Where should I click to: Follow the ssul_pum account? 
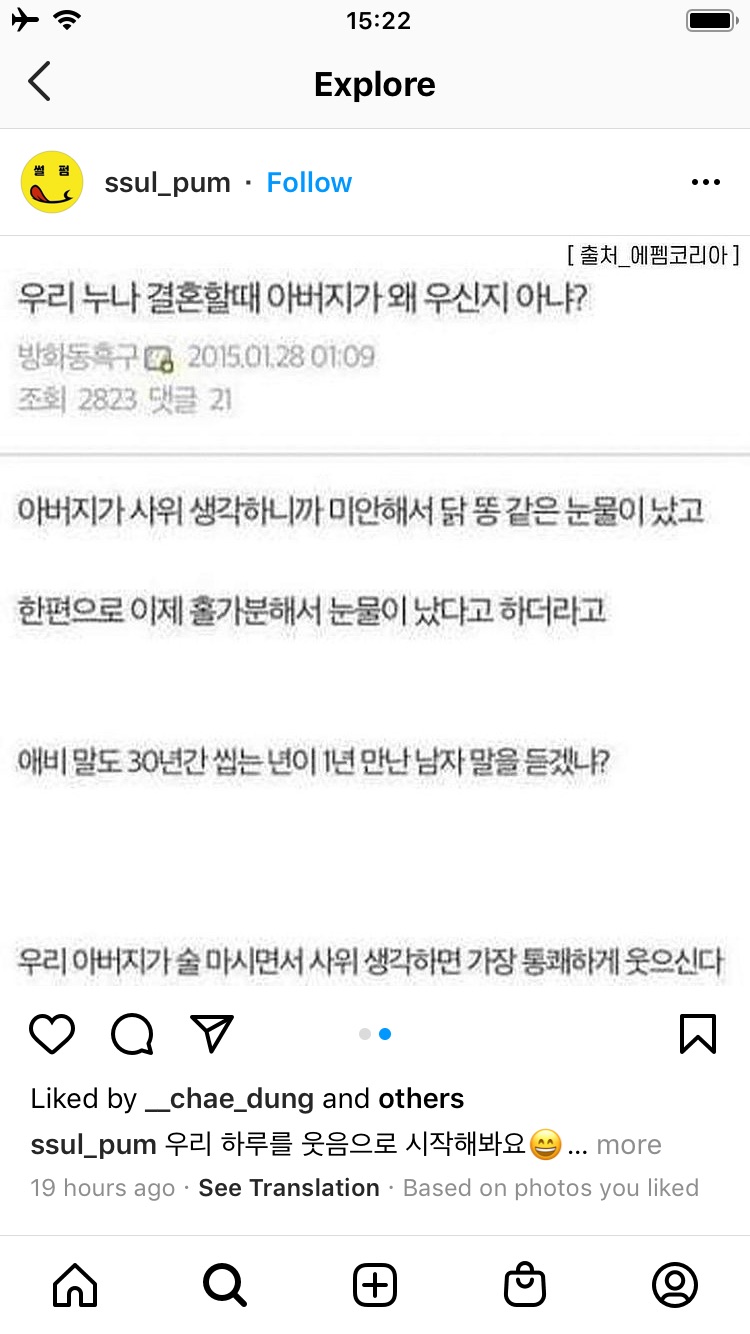[x=309, y=183]
